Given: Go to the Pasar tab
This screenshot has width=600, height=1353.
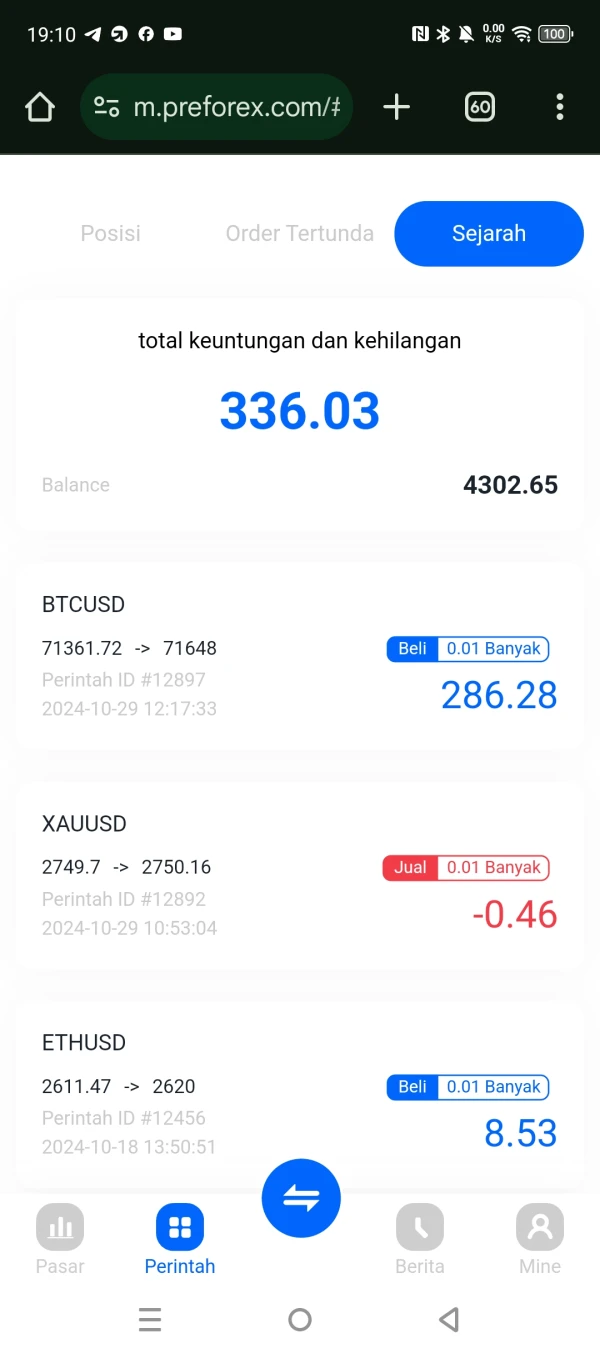Looking at the screenshot, I should 60,1240.
